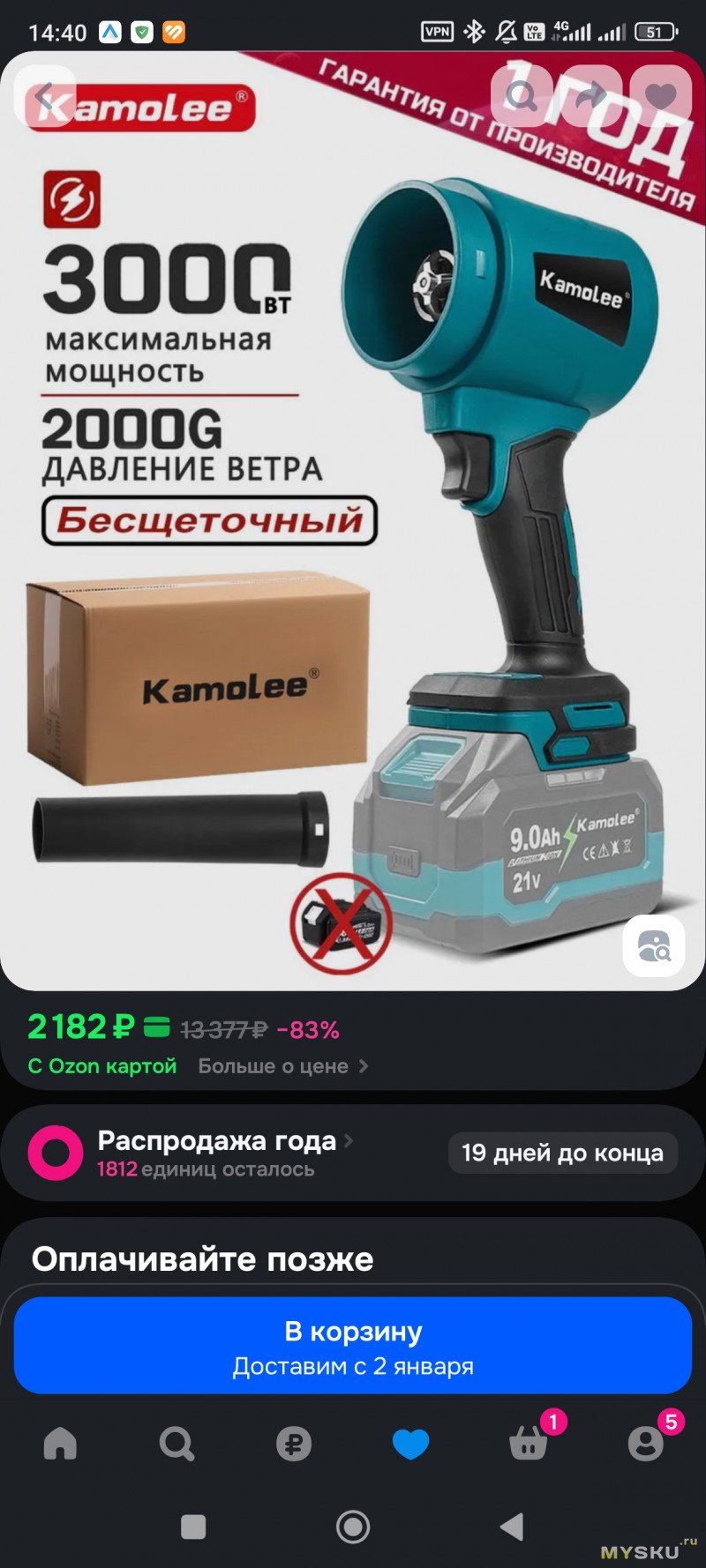The height and width of the screenshot is (1568, 706).
Task: Share this Kamolee blower product
Action: pos(590,96)
